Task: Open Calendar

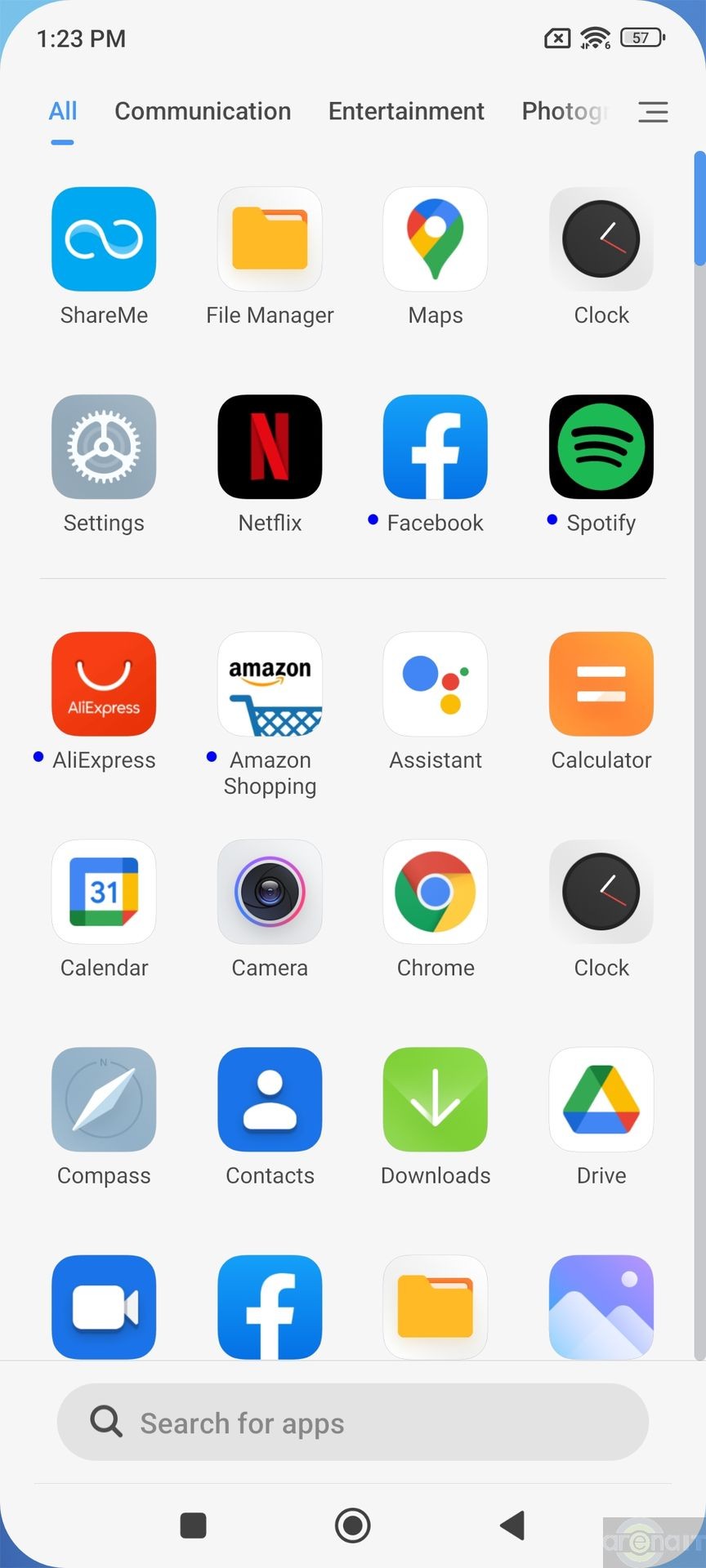Action: point(104,892)
